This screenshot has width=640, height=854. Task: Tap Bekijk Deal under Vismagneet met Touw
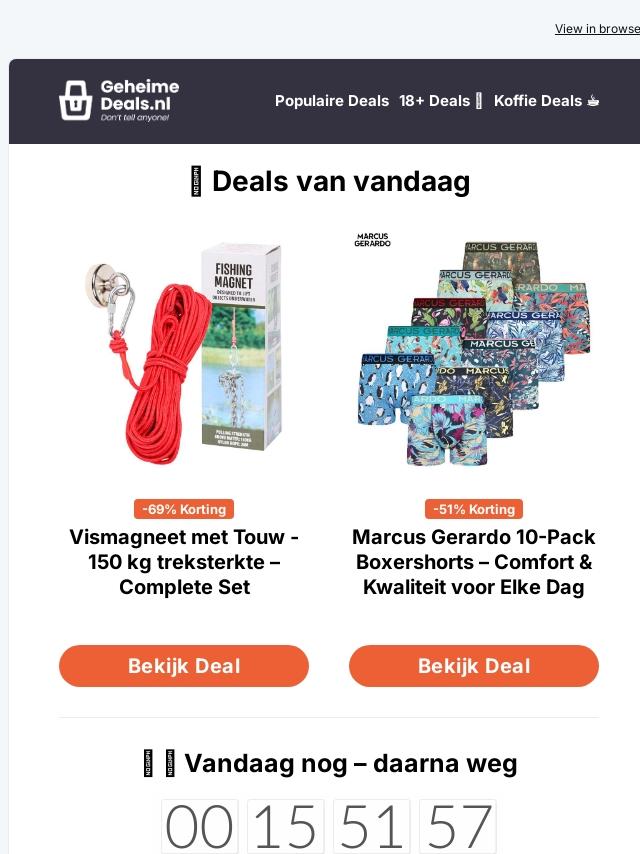pyautogui.click(x=184, y=666)
